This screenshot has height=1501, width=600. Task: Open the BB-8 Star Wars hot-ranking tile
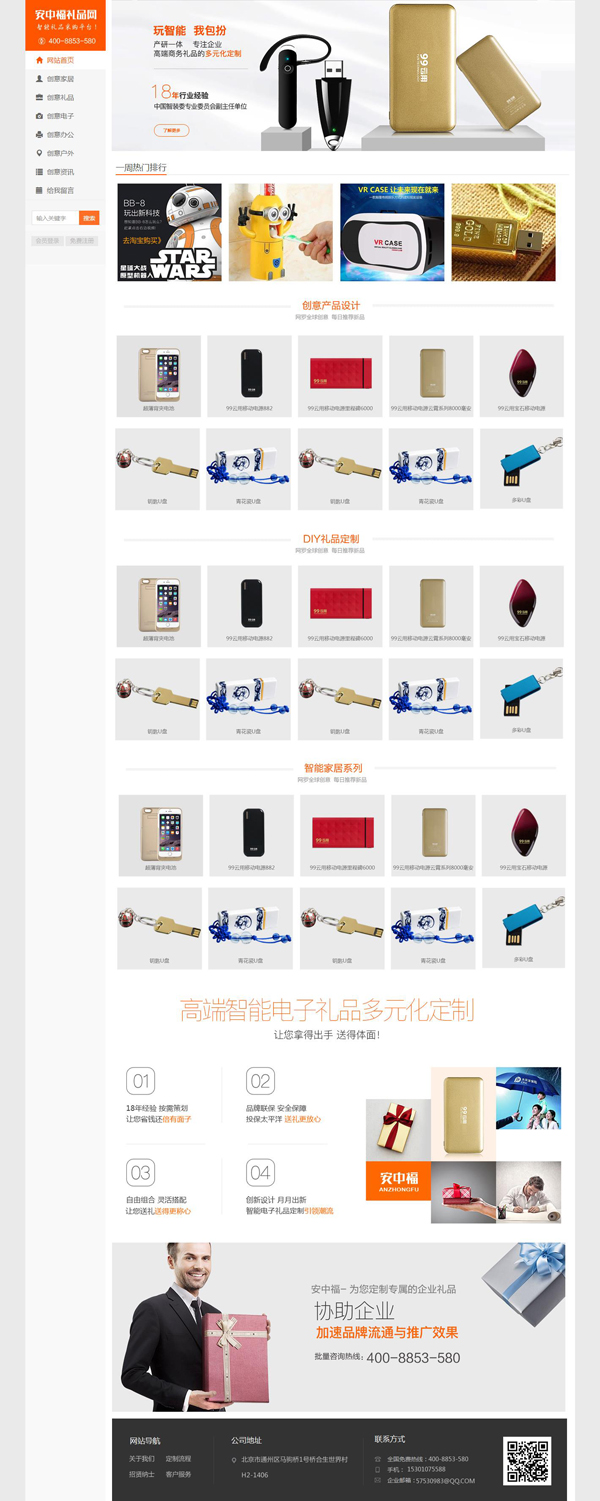click(x=169, y=232)
